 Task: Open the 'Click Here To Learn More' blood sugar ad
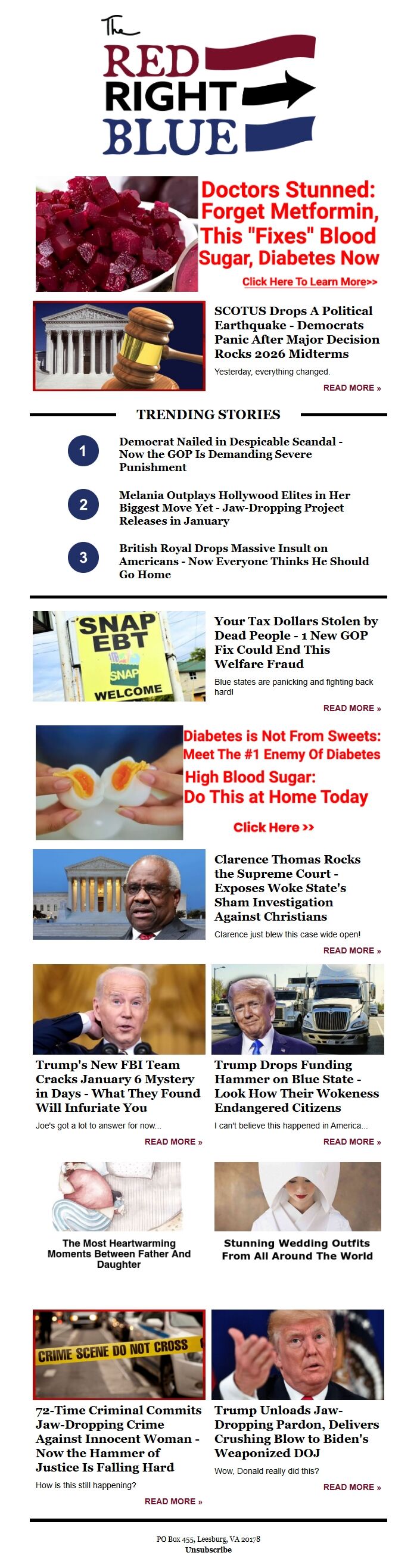click(309, 282)
